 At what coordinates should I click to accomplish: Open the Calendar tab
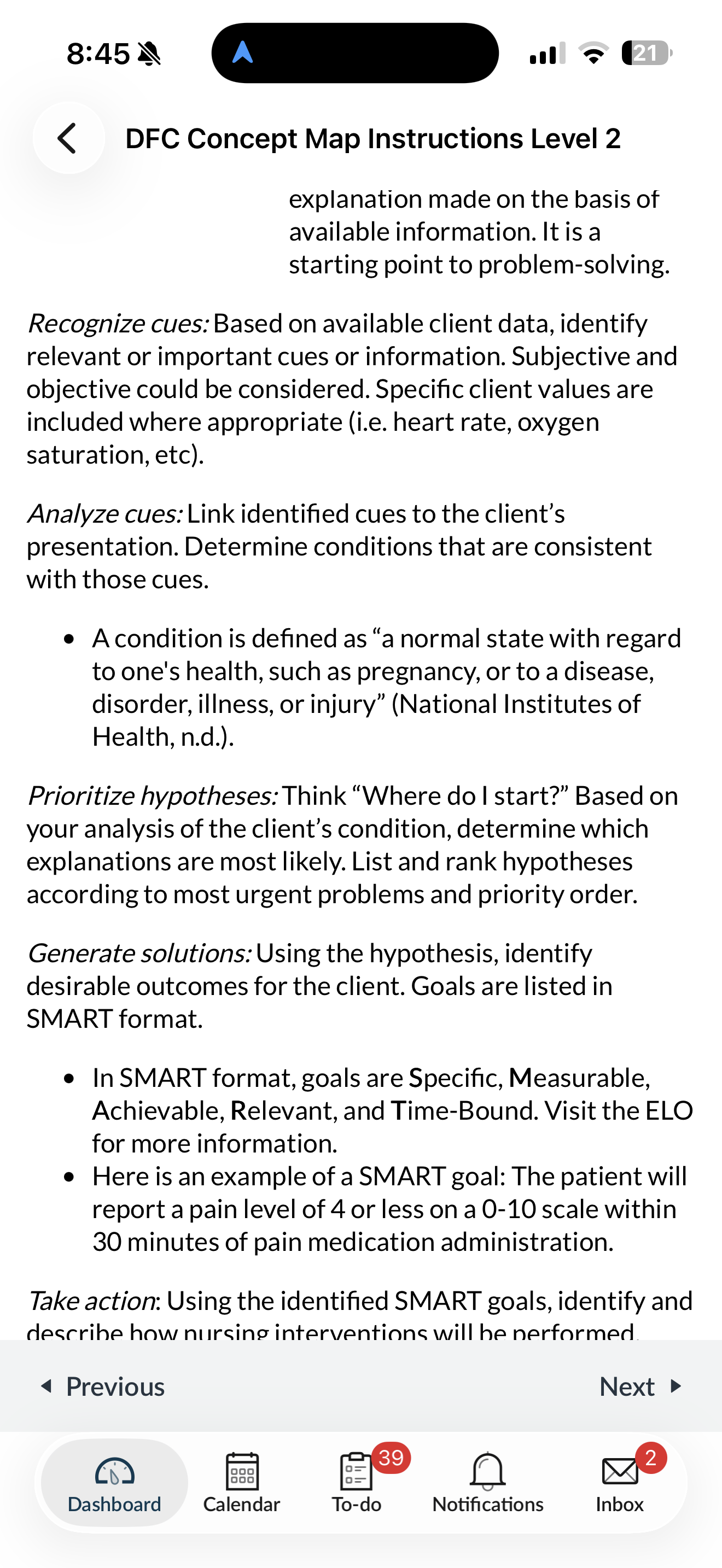(242, 1483)
